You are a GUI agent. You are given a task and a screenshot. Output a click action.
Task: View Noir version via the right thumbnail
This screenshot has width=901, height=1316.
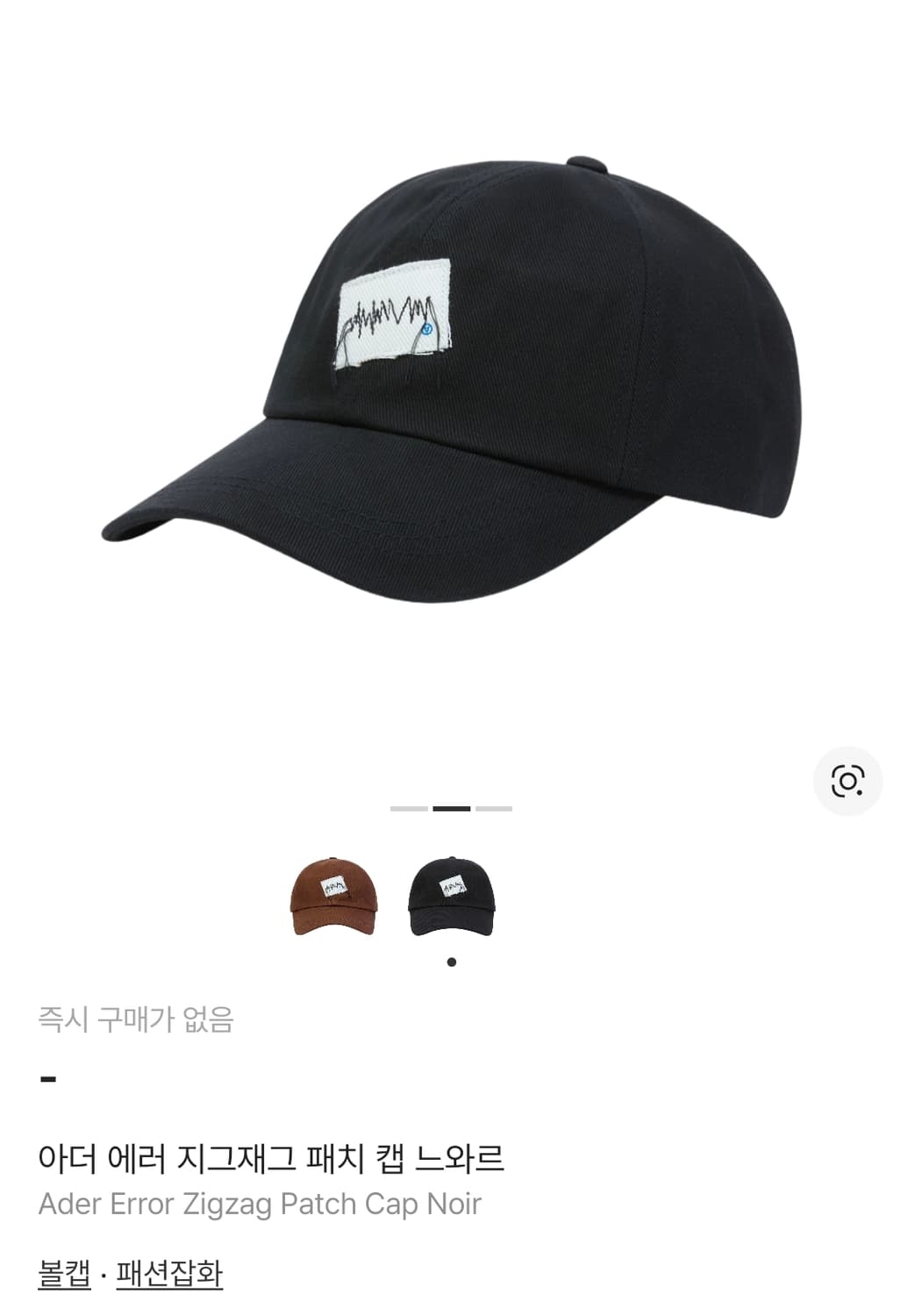point(453,901)
